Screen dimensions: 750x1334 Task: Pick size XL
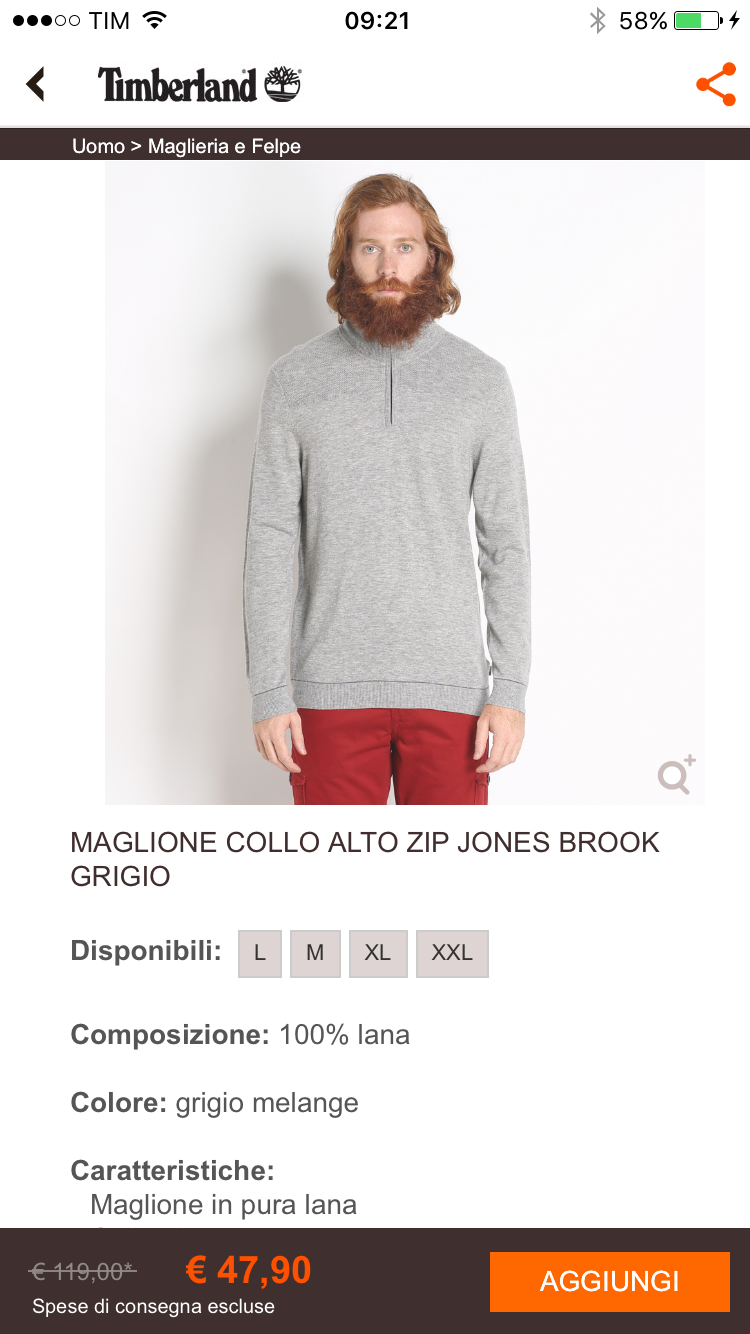point(377,953)
